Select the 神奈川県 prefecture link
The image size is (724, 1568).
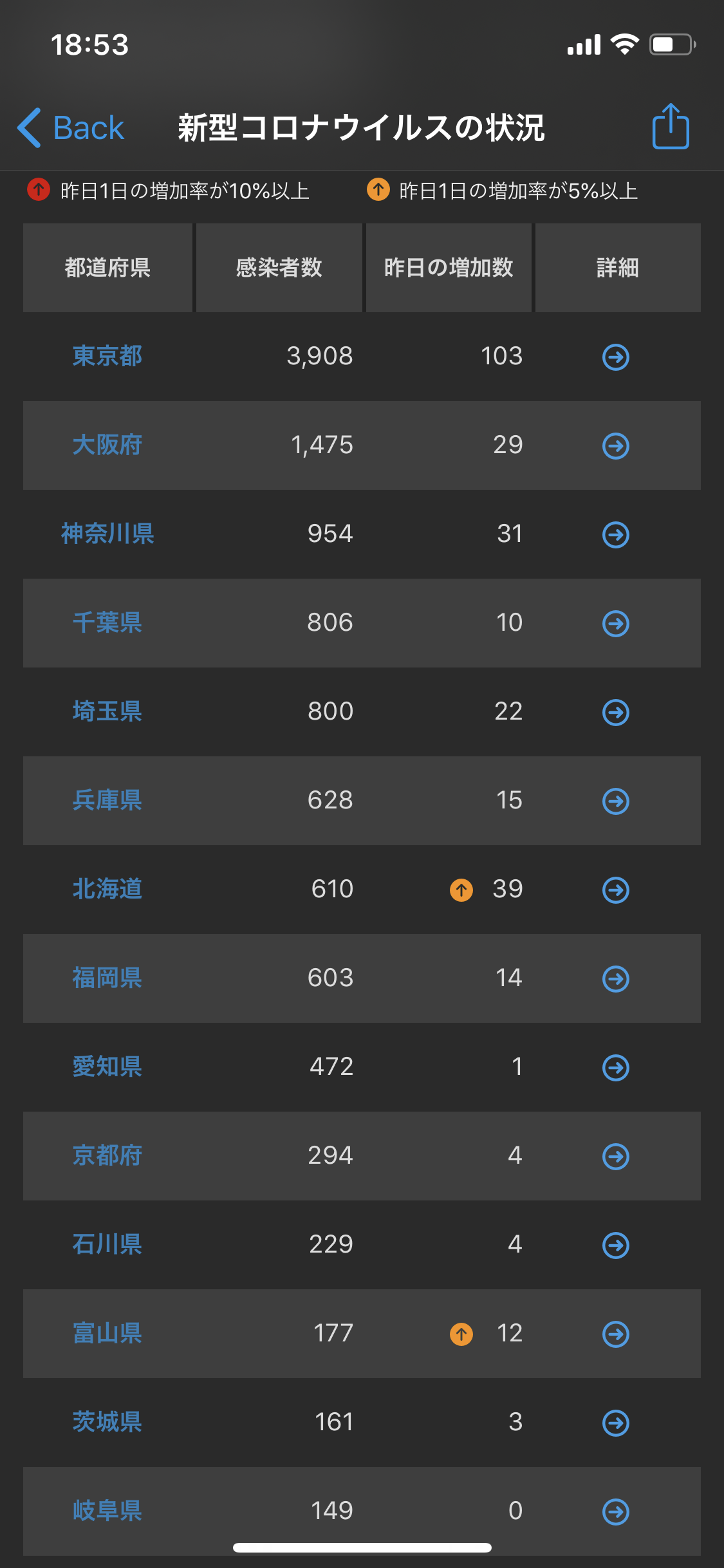(107, 534)
